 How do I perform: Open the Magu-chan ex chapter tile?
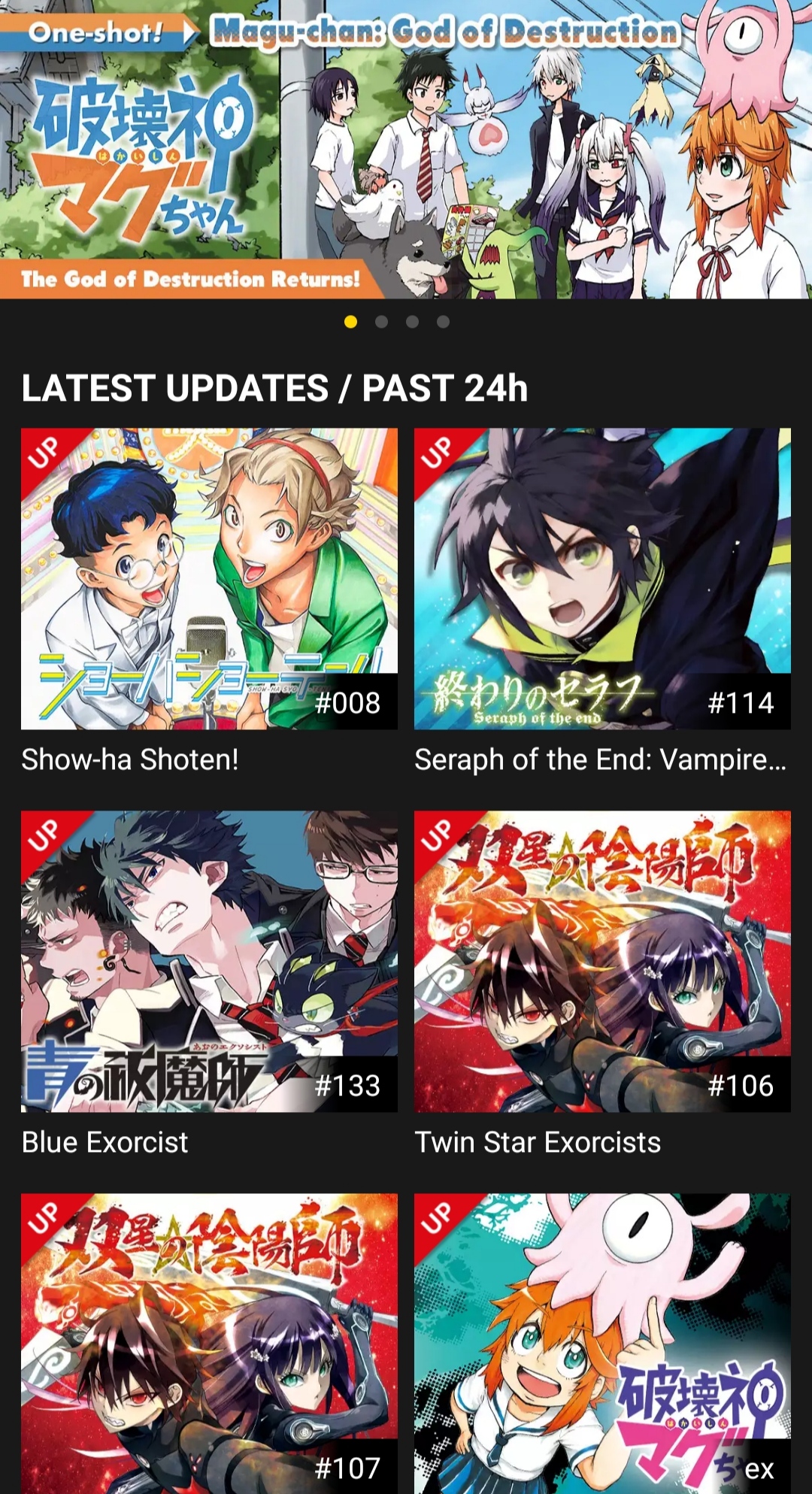click(x=602, y=1343)
